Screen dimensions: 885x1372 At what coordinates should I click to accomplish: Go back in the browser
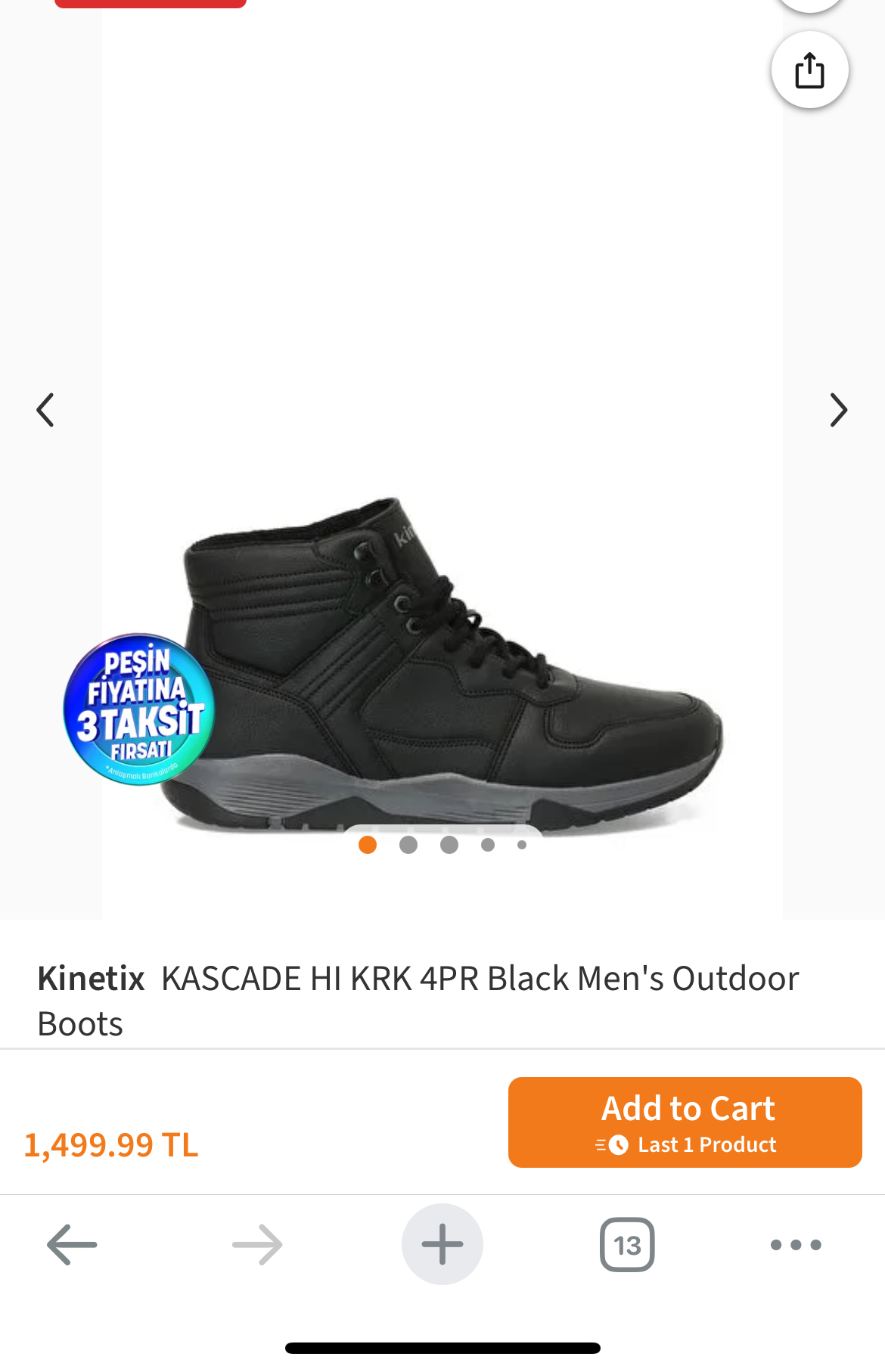pos(72,1244)
